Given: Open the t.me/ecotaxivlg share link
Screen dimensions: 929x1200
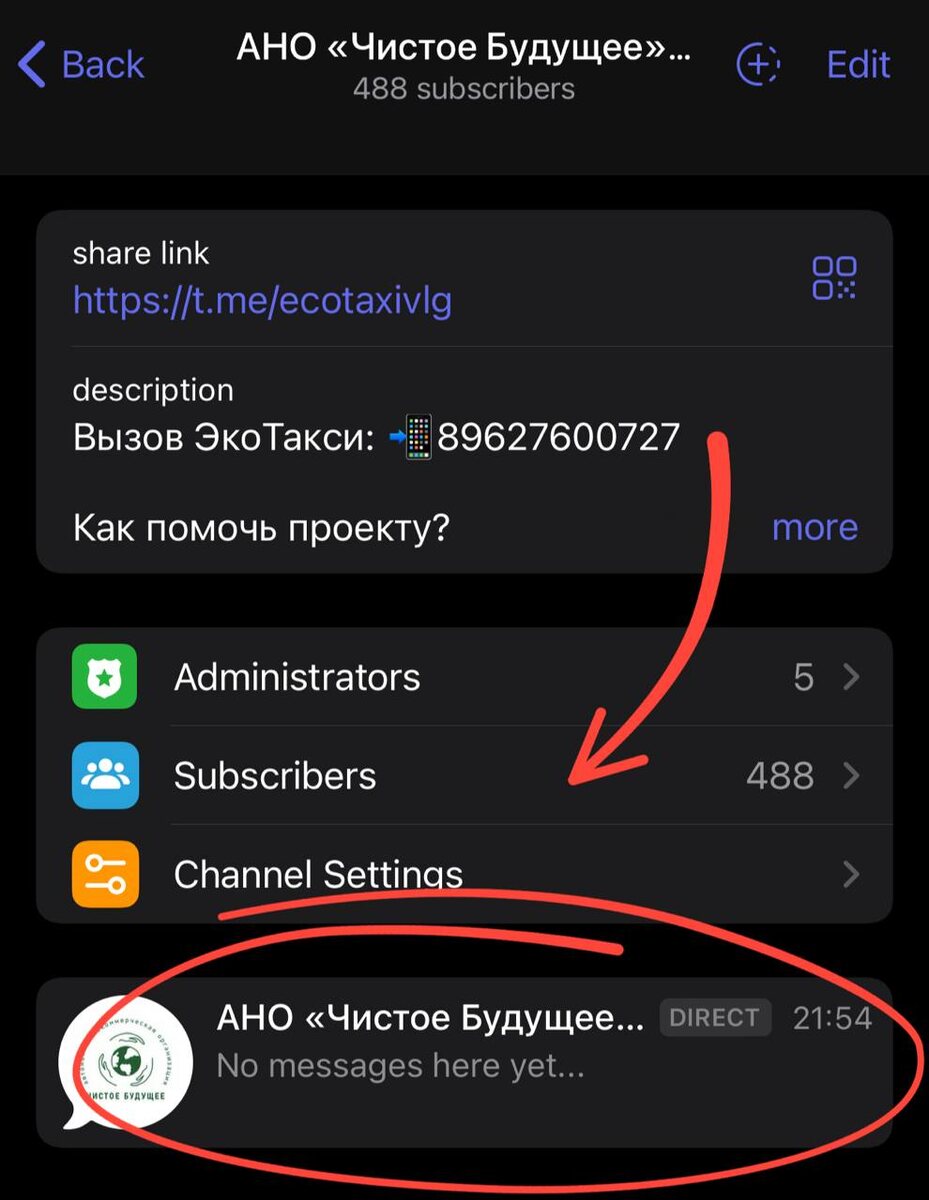Looking at the screenshot, I should click(262, 299).
